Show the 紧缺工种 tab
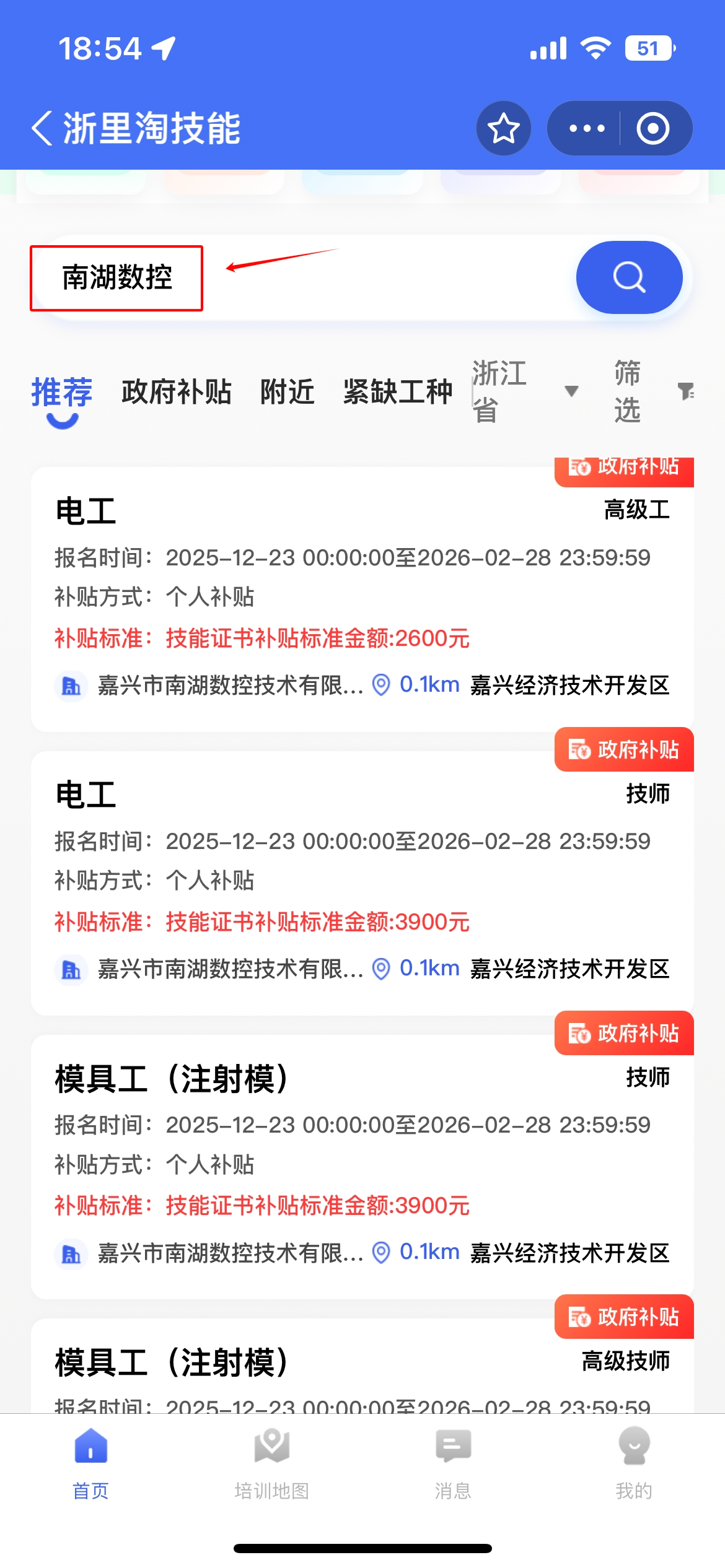725x1568 pixels. (x=398, y=392)
